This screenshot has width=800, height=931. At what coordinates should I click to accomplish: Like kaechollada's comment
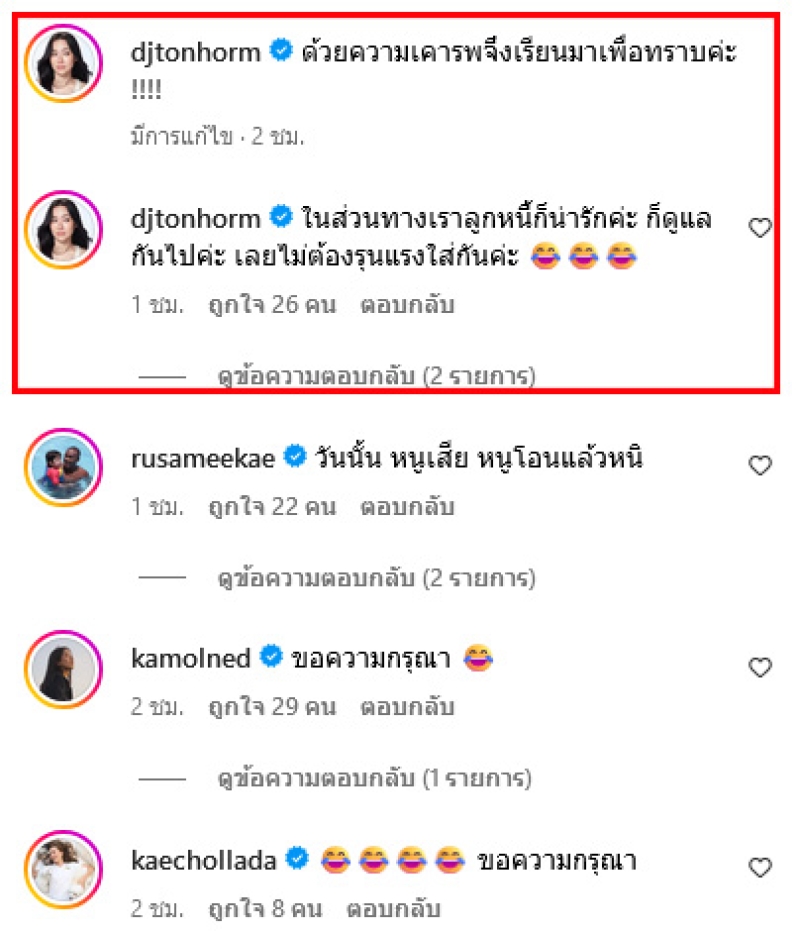tap(760, 867)
